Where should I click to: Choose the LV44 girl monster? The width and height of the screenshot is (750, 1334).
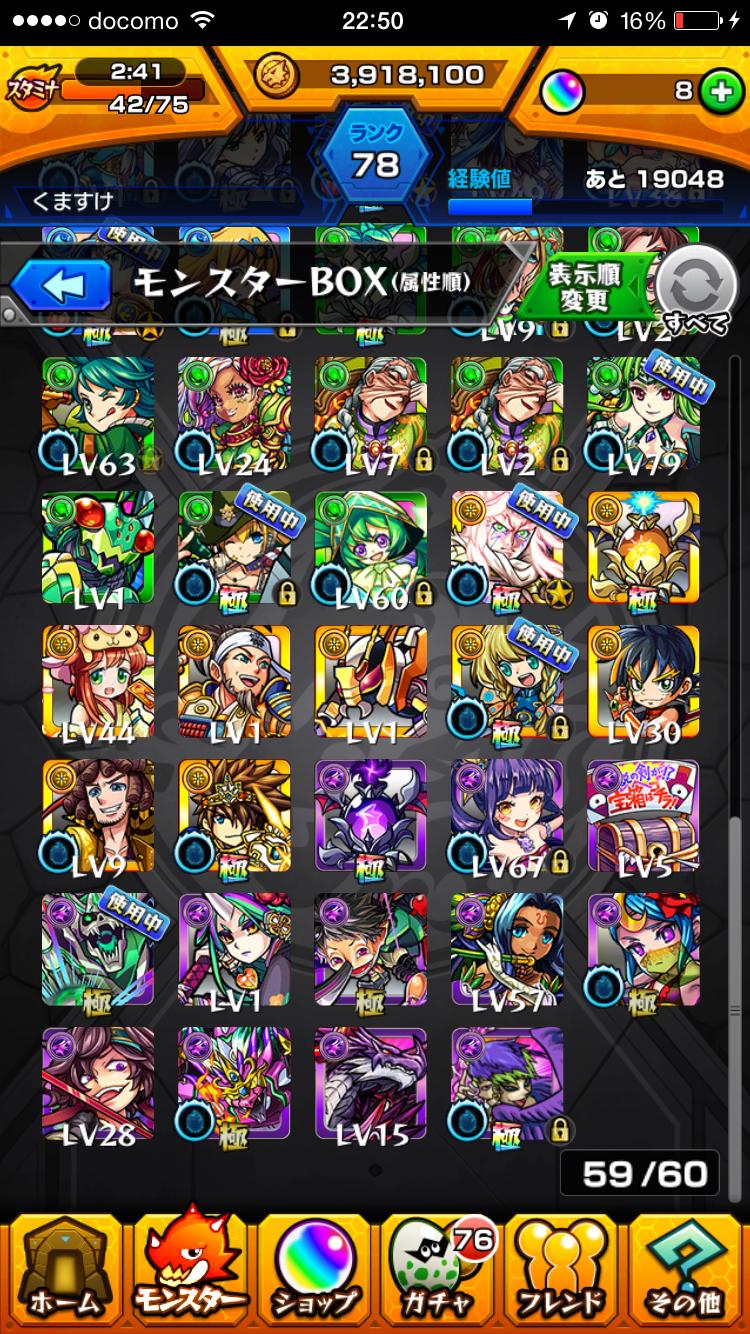pos(98,682)
